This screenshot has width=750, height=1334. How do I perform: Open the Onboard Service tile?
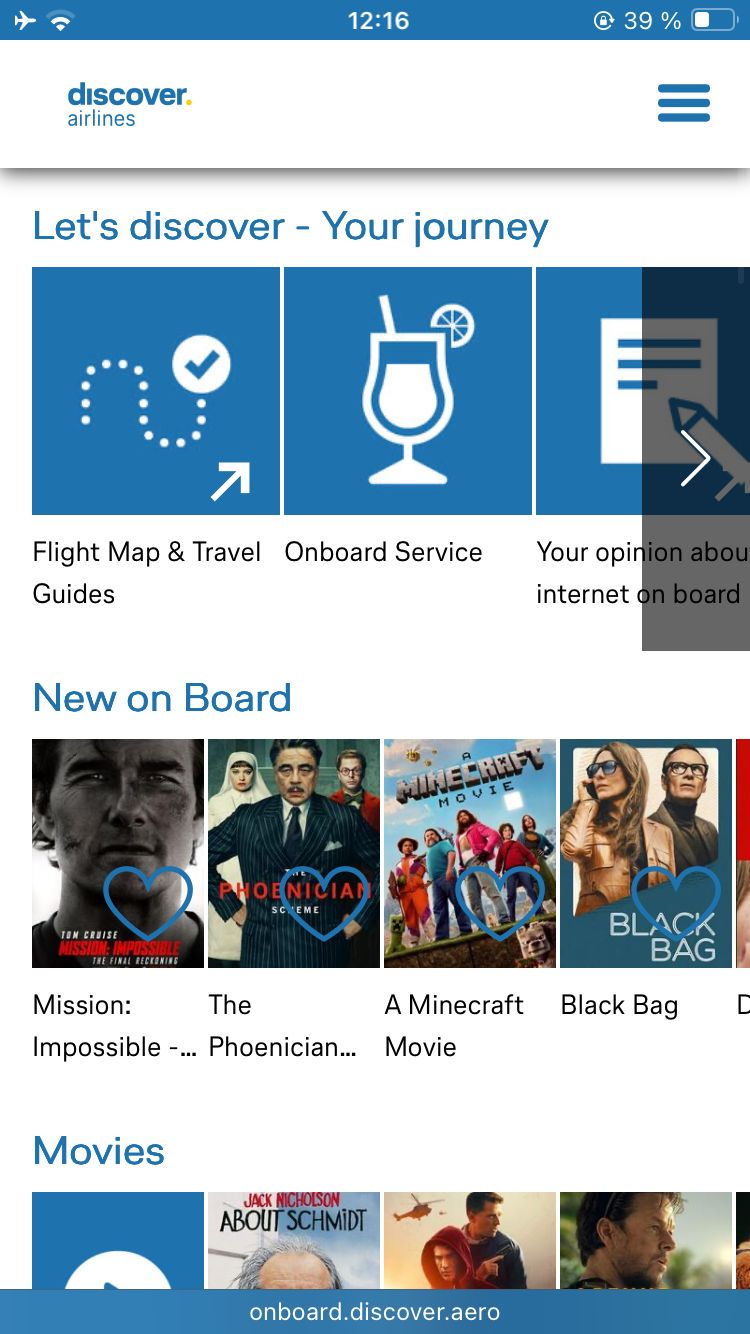[408, 391]
